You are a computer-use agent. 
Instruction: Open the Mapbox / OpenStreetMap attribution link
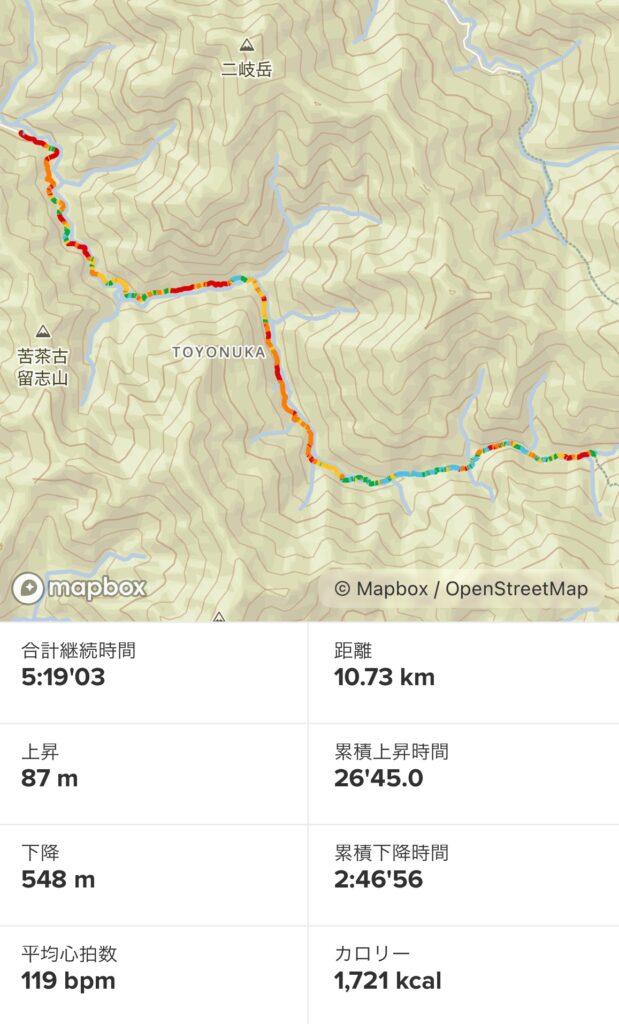click(461, 589)
